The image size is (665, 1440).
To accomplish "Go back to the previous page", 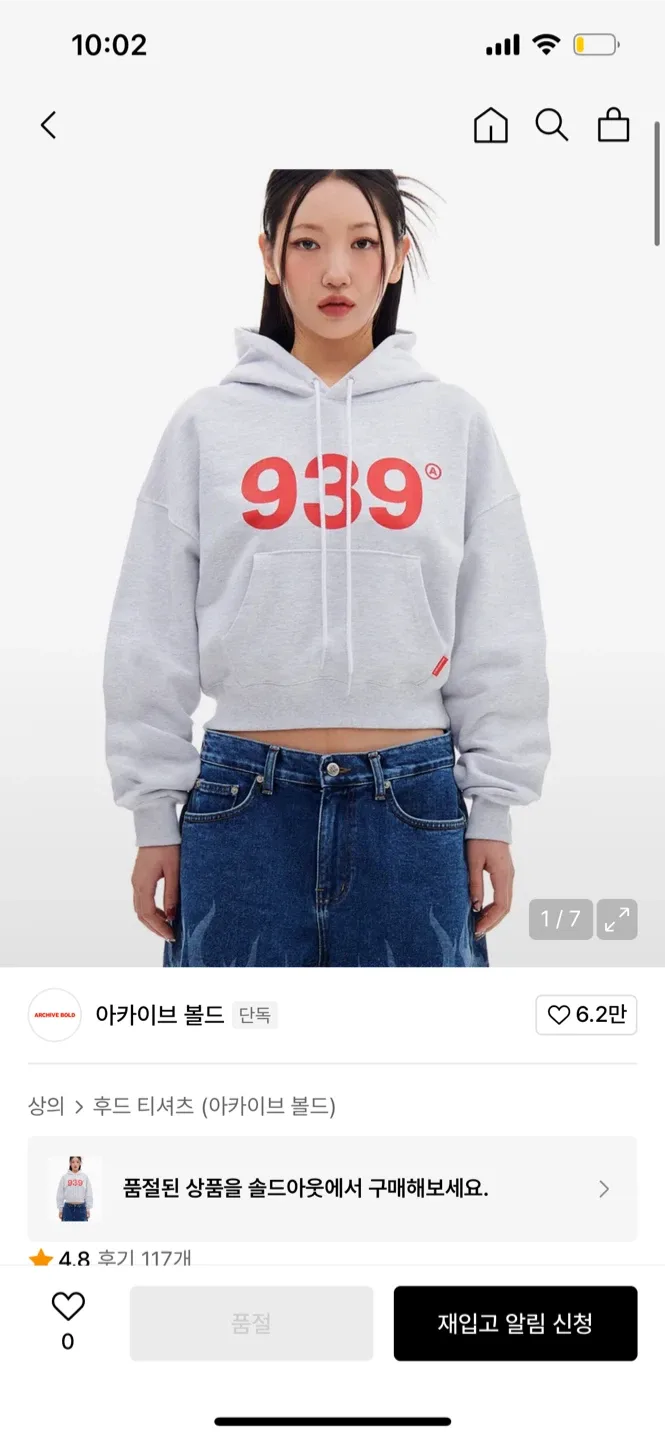I will pos(48,125).
